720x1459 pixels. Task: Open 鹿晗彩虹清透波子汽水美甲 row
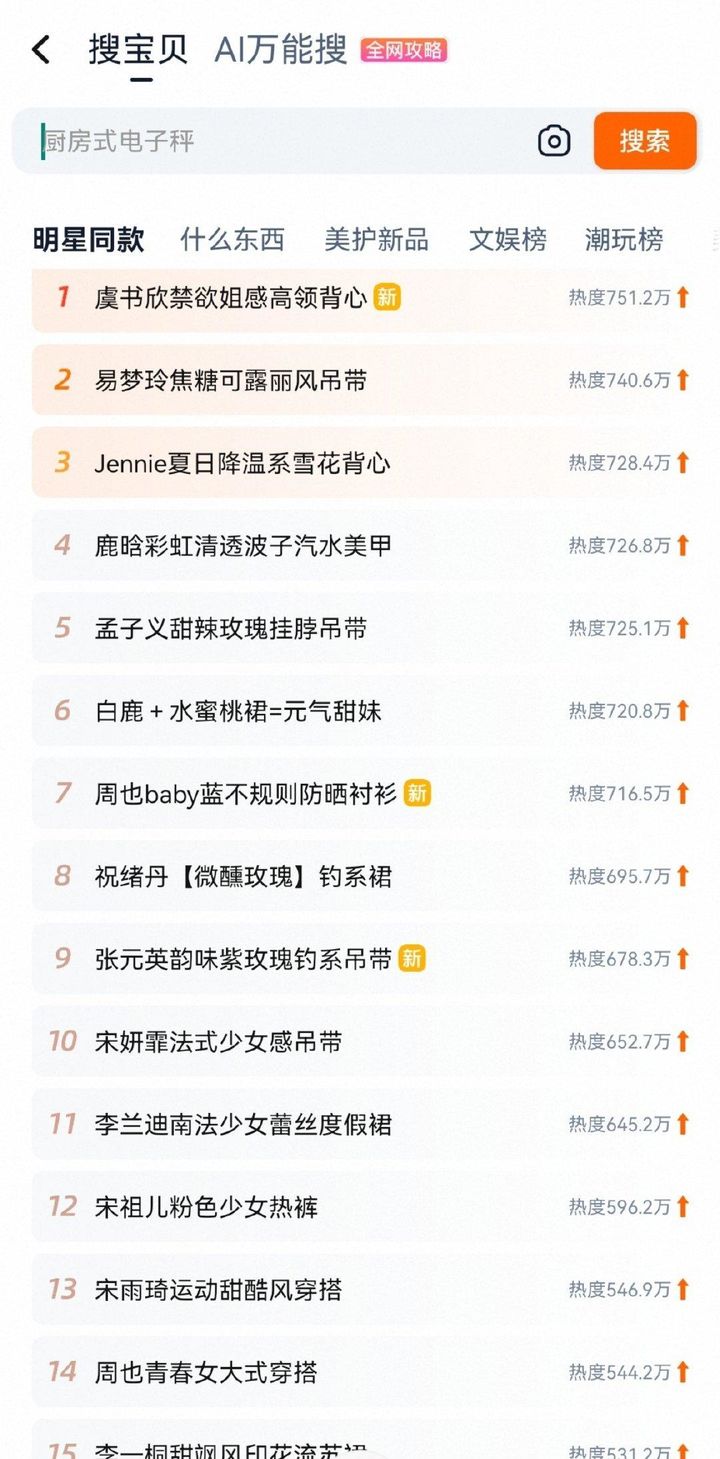(x=243, y=545)
